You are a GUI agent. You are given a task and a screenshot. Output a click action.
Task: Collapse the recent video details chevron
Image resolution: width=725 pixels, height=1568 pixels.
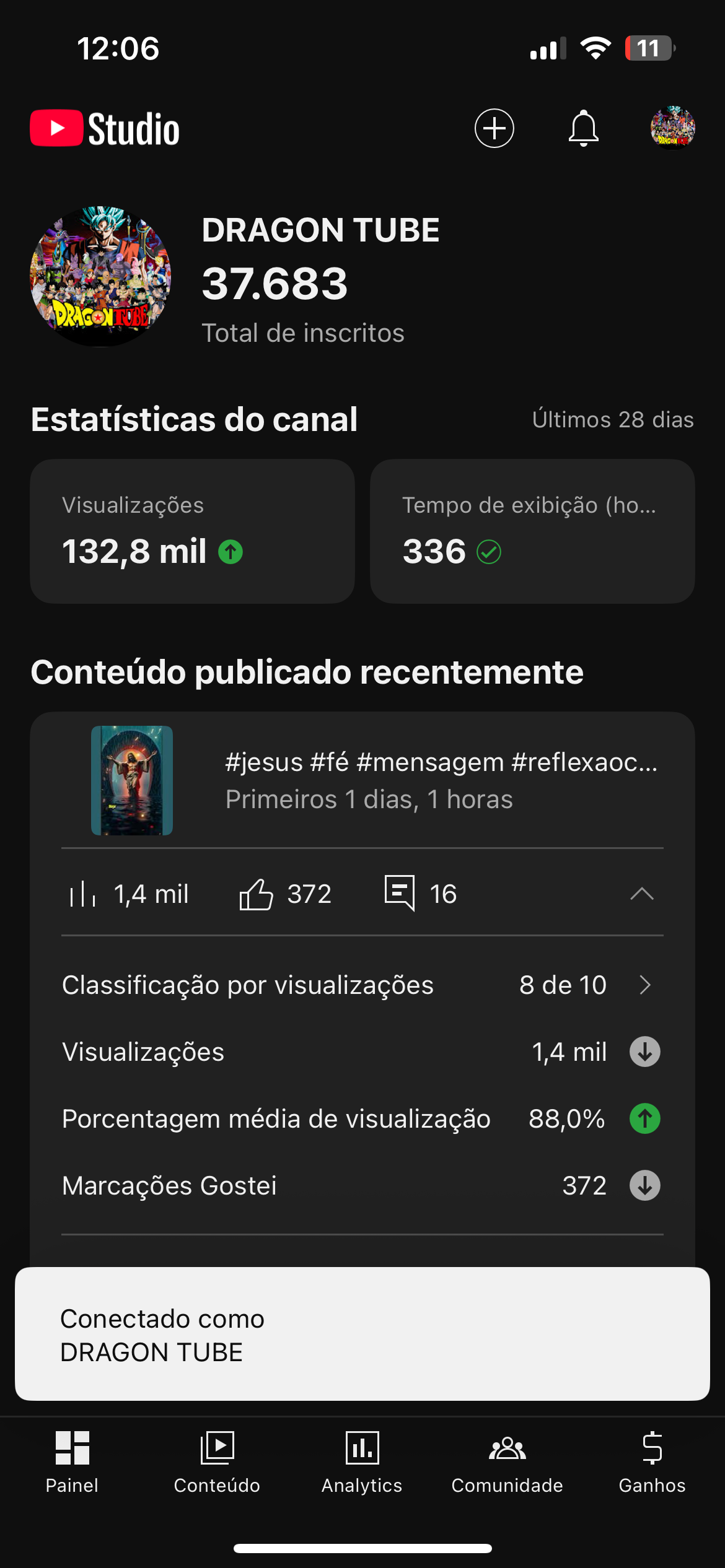click(x=642, y=894)
